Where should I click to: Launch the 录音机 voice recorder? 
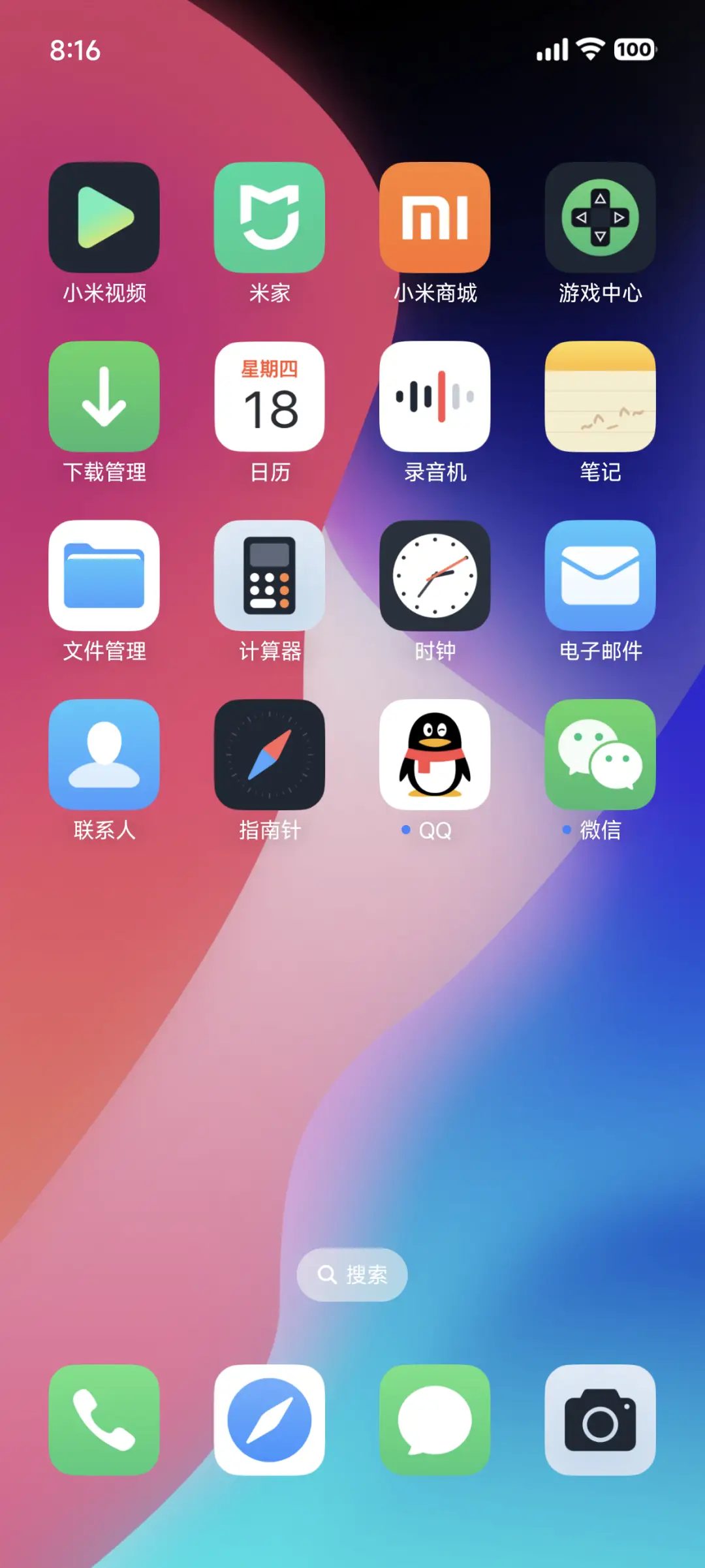point(435,396)
